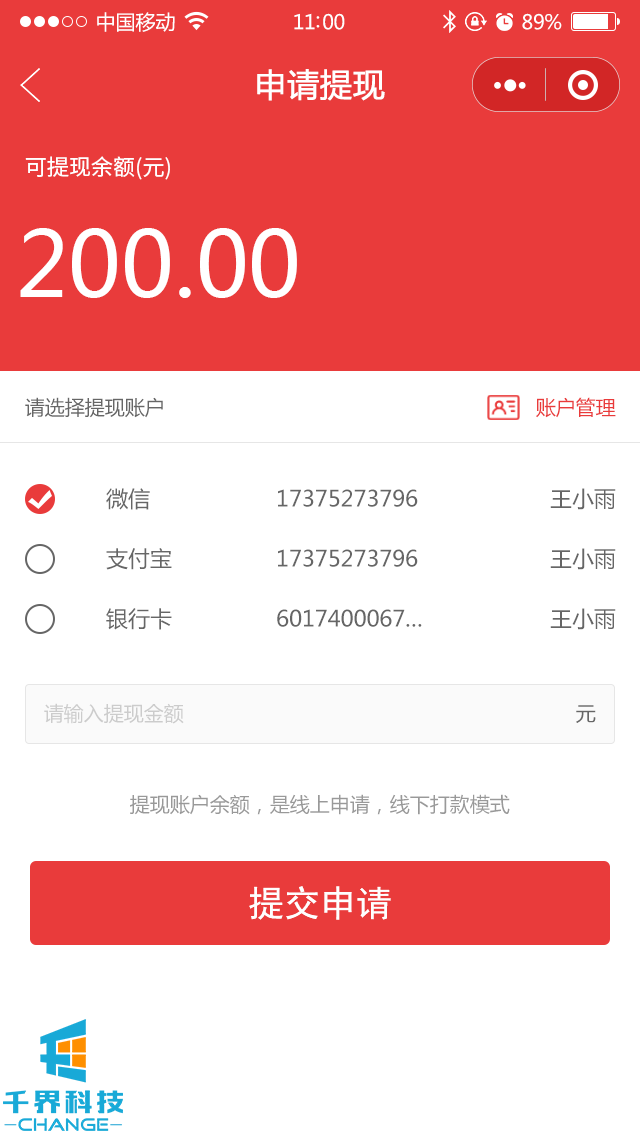Open the mini program more options menu
The width and height of the screenshot is (640, 1135).
510,85
